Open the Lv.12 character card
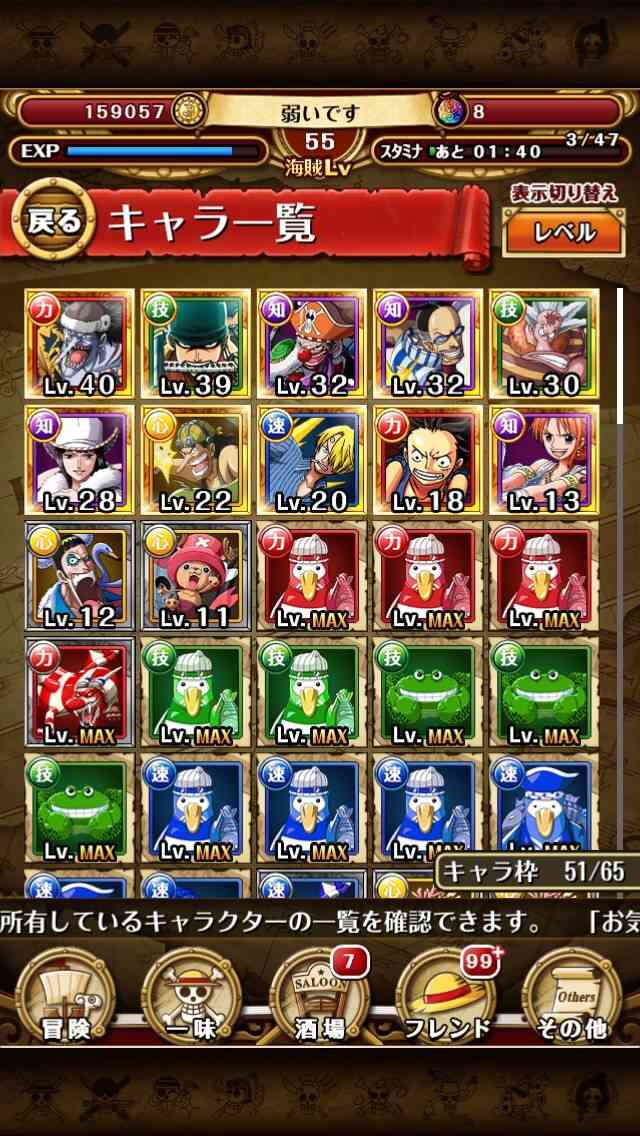 tap(80, 575)
